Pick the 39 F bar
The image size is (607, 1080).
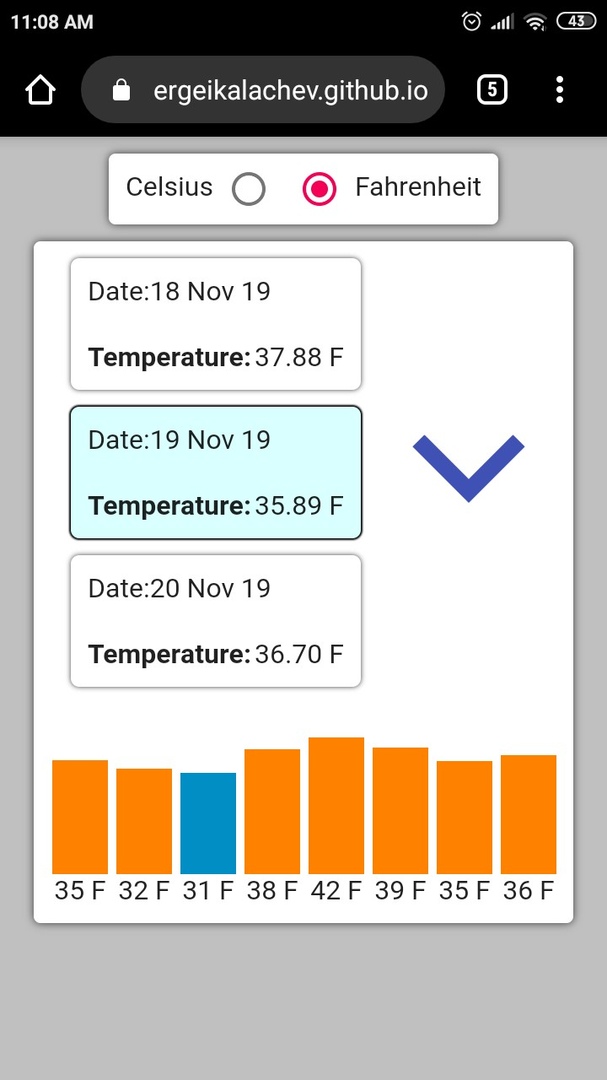[400, 810]
